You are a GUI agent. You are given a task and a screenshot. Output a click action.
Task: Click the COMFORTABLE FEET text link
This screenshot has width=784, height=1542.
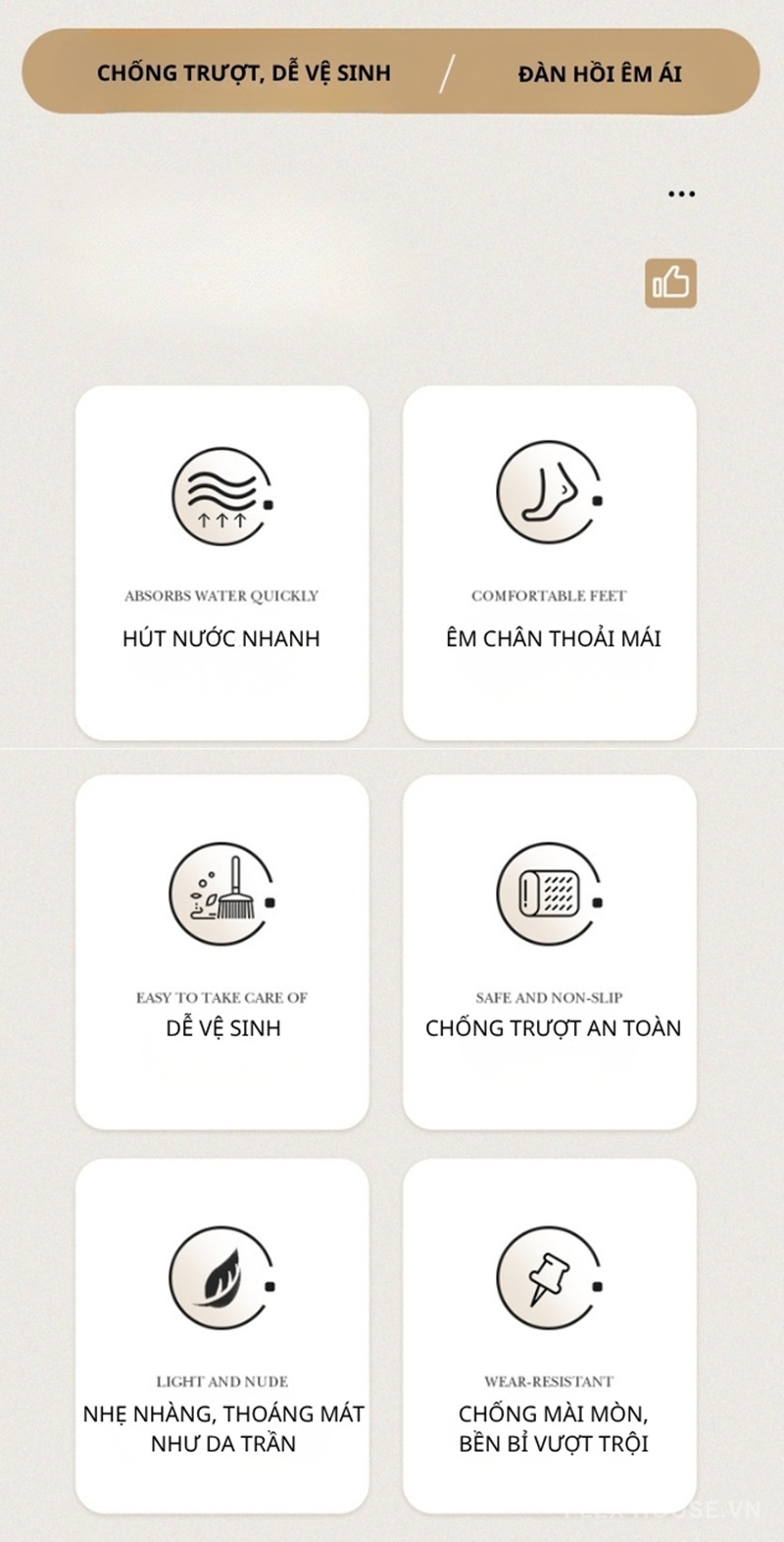(551, 594)
